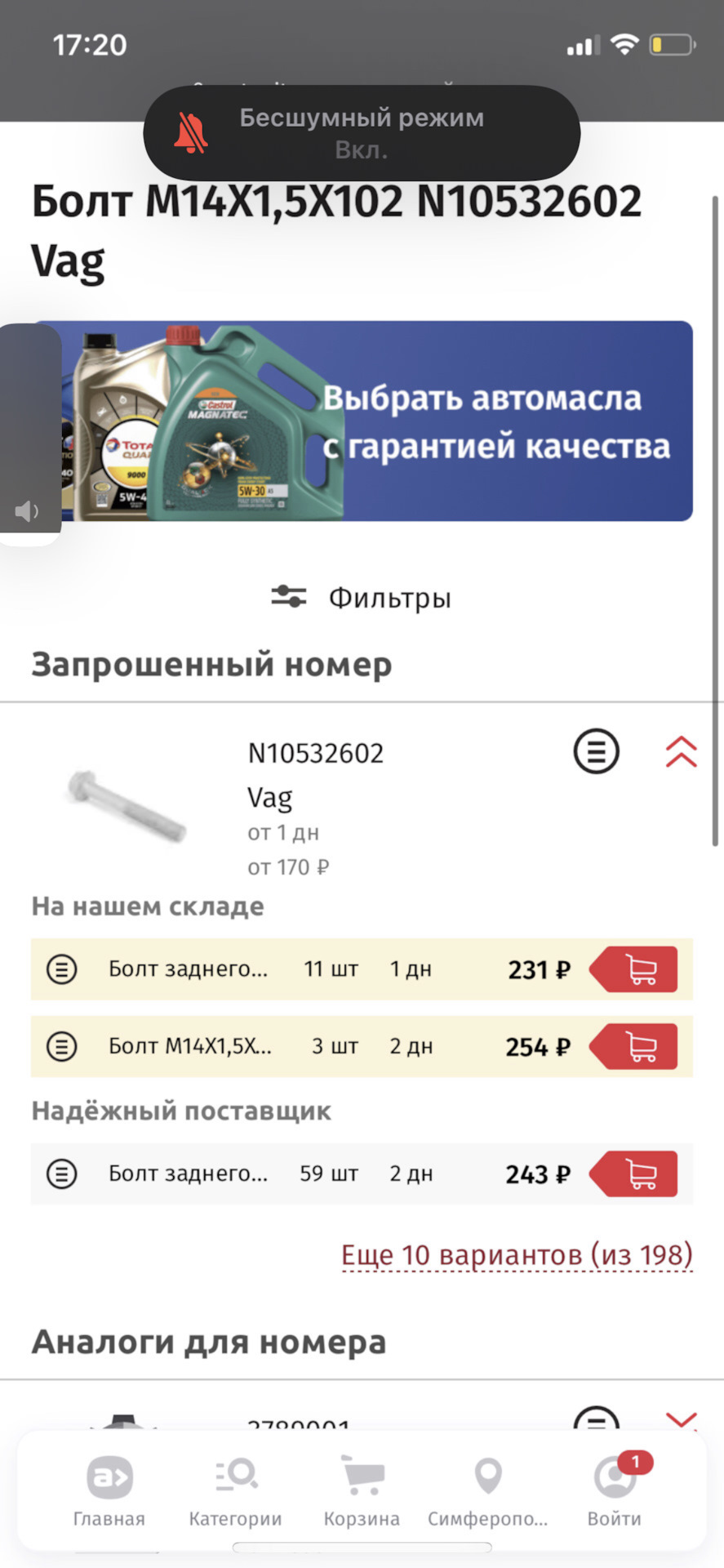Screen dimensions: 724x1568
Task: Click the bolt product thumbnail image
Action: click(127, 804)
